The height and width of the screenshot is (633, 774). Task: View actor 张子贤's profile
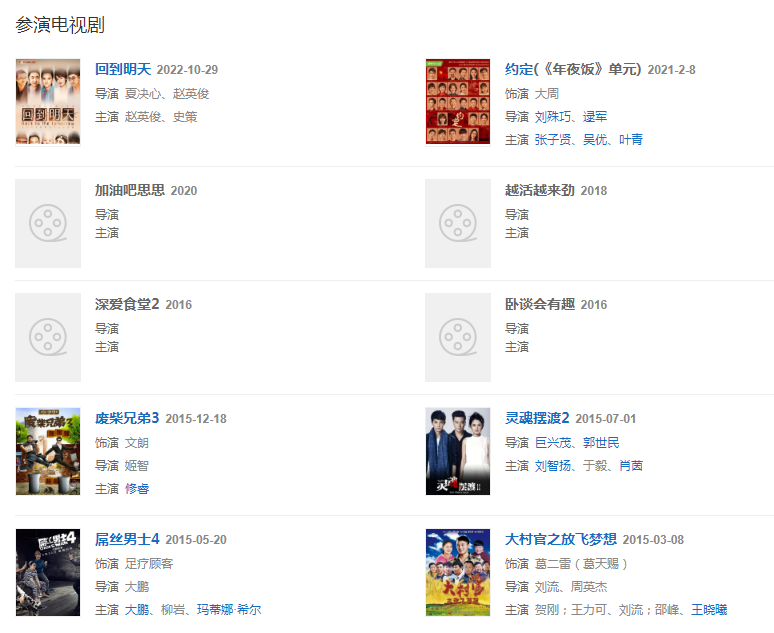[x=553, y=139]
